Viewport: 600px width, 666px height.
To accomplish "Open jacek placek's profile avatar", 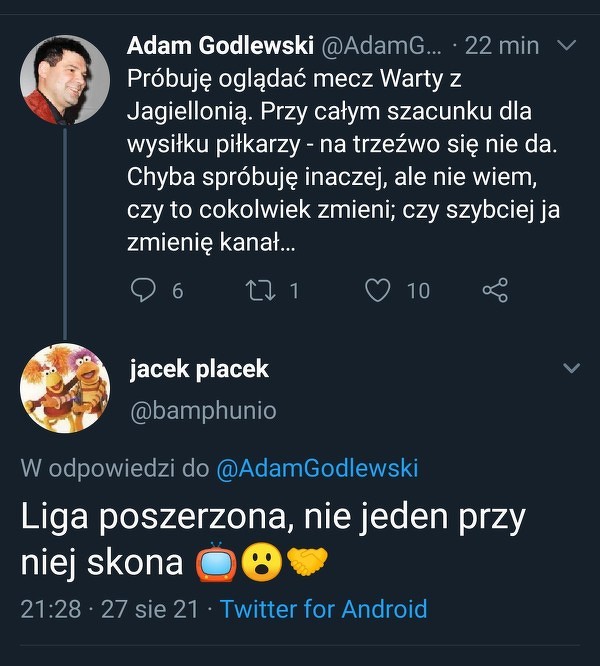I will [65, 388].
